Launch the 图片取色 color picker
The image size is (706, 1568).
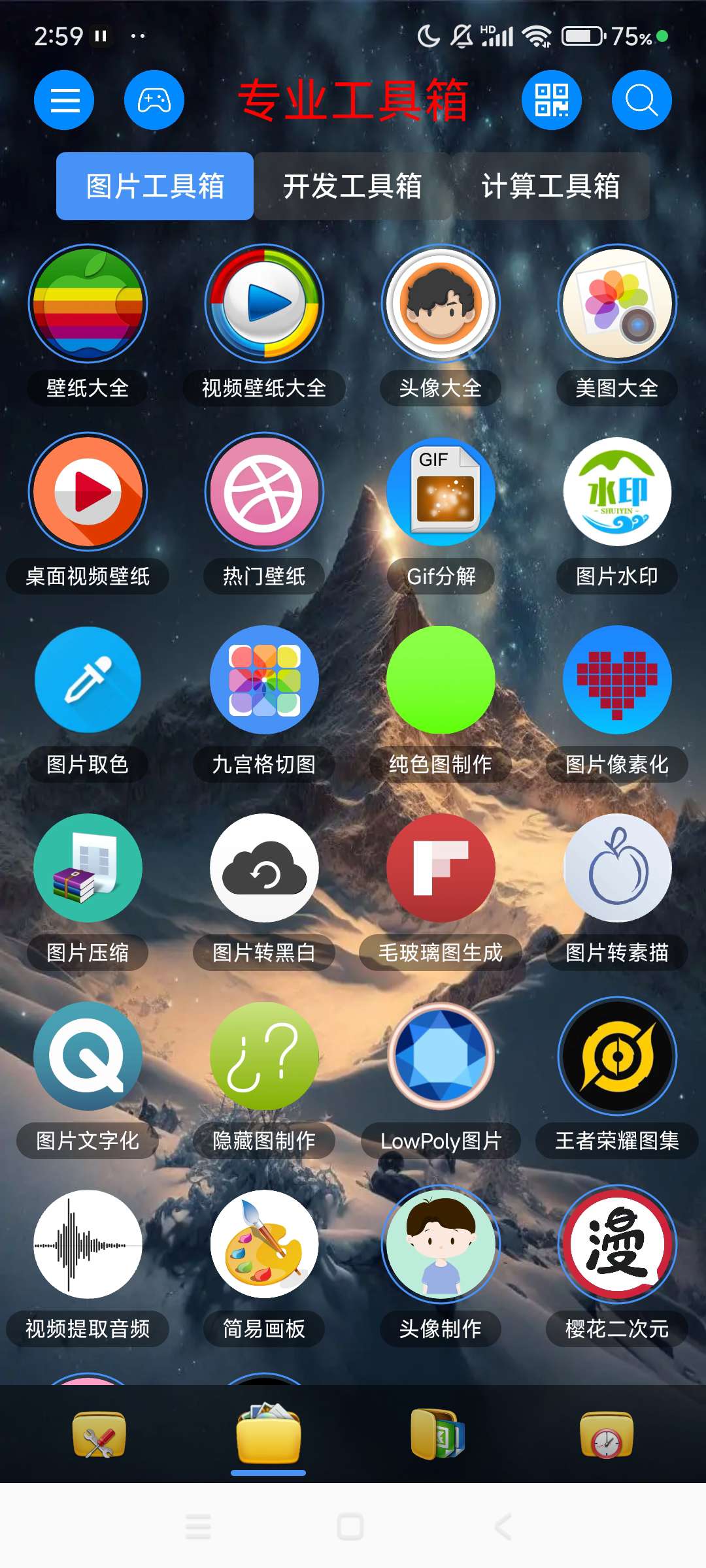[88, 680]
